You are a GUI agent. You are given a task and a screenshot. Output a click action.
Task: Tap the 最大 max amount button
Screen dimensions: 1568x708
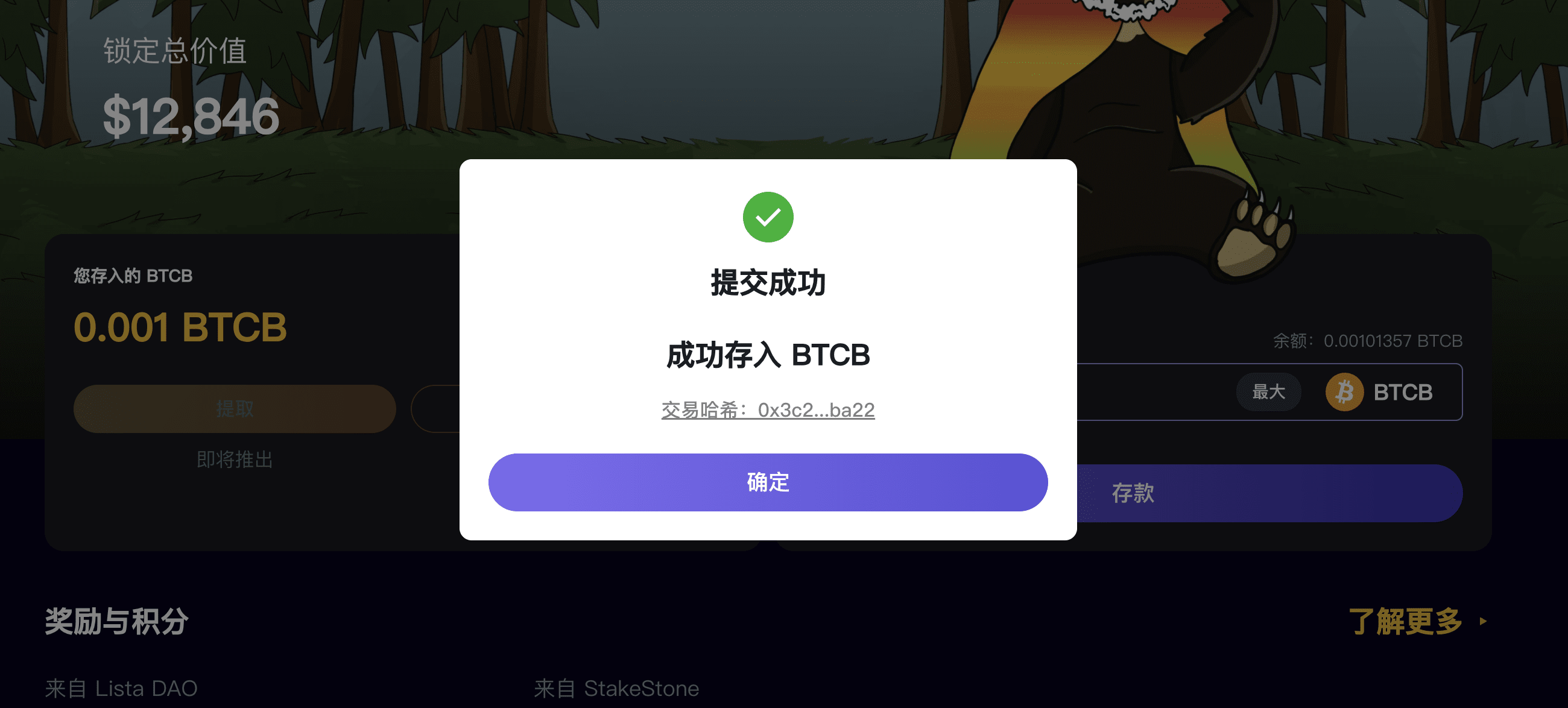point(1268,392)
